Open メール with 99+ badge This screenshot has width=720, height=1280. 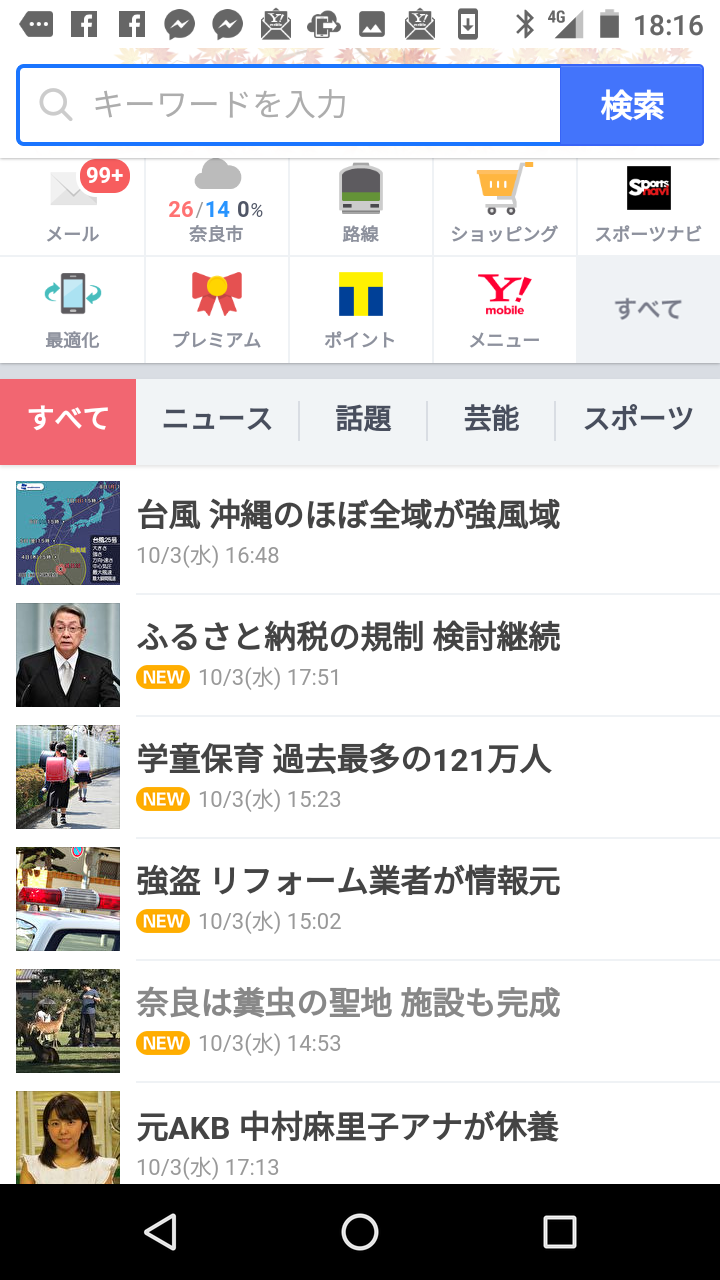tap(72, 206)
